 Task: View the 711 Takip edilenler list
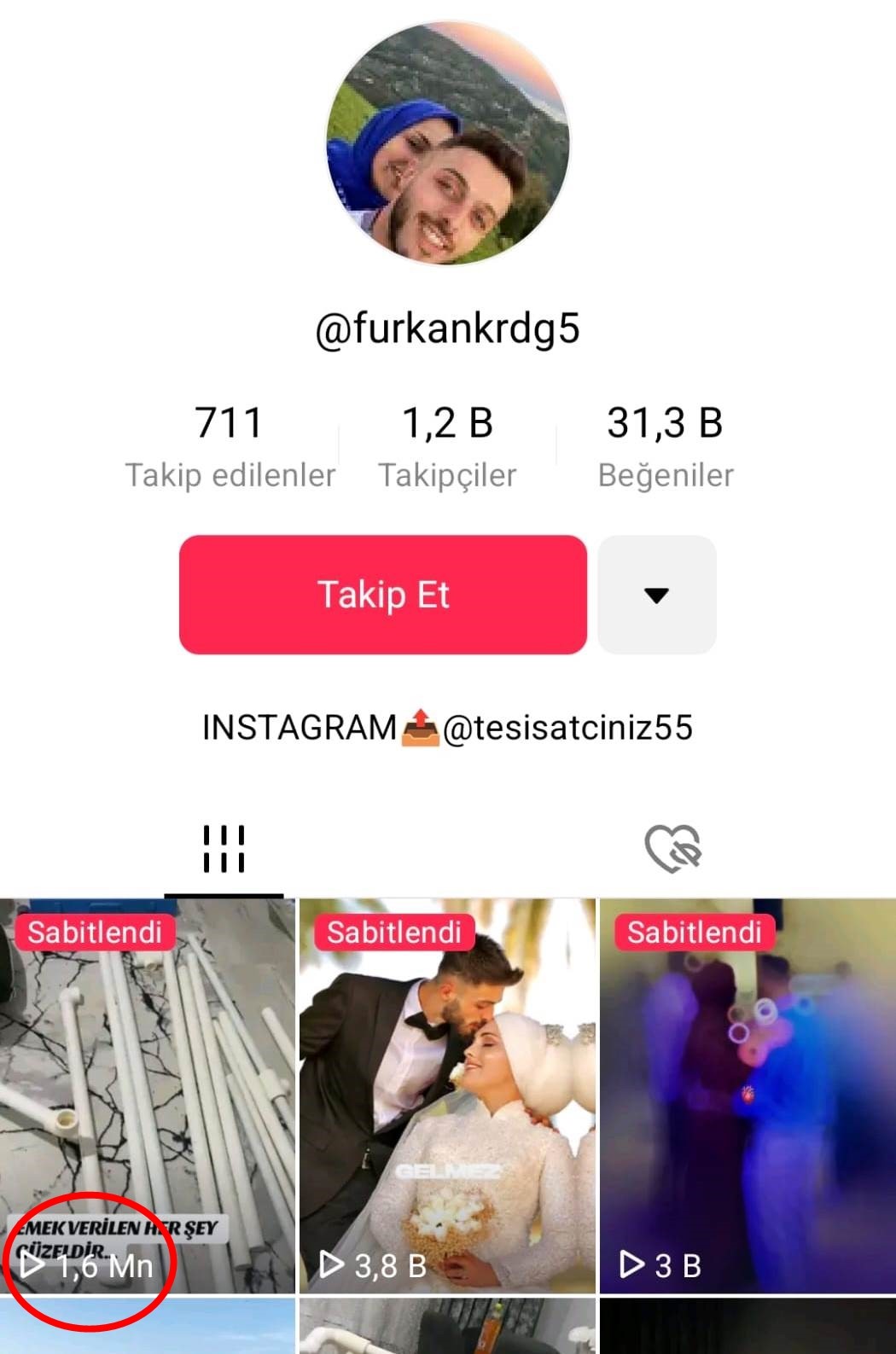pos(230,446)
